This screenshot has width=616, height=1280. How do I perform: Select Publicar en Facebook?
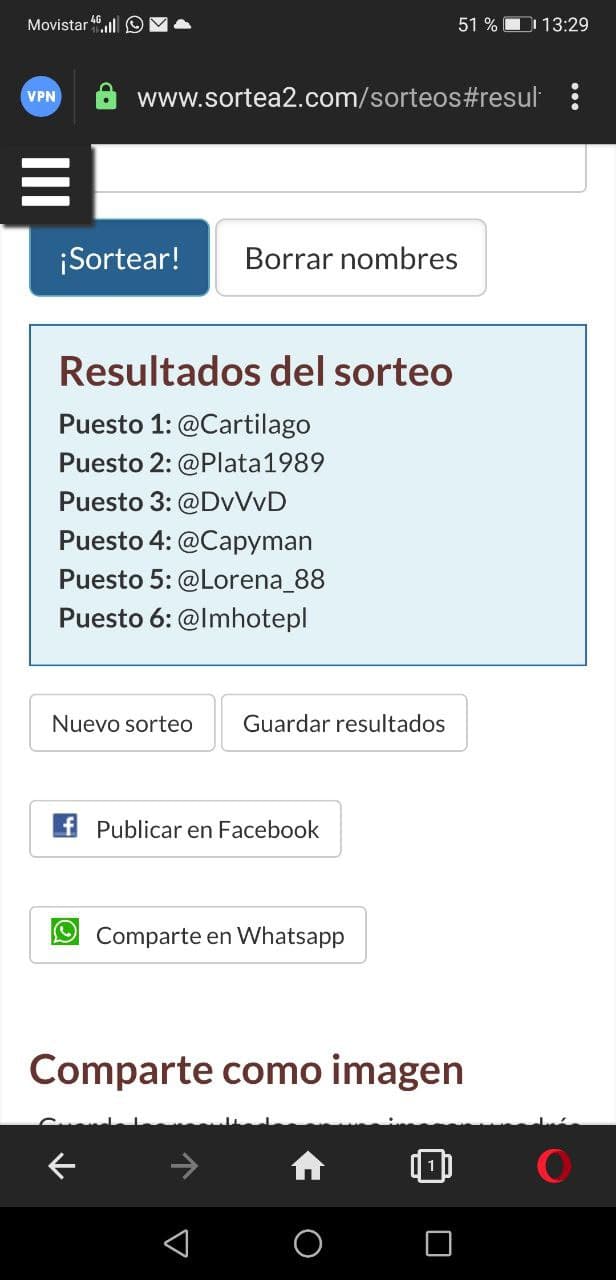(185, 829)
